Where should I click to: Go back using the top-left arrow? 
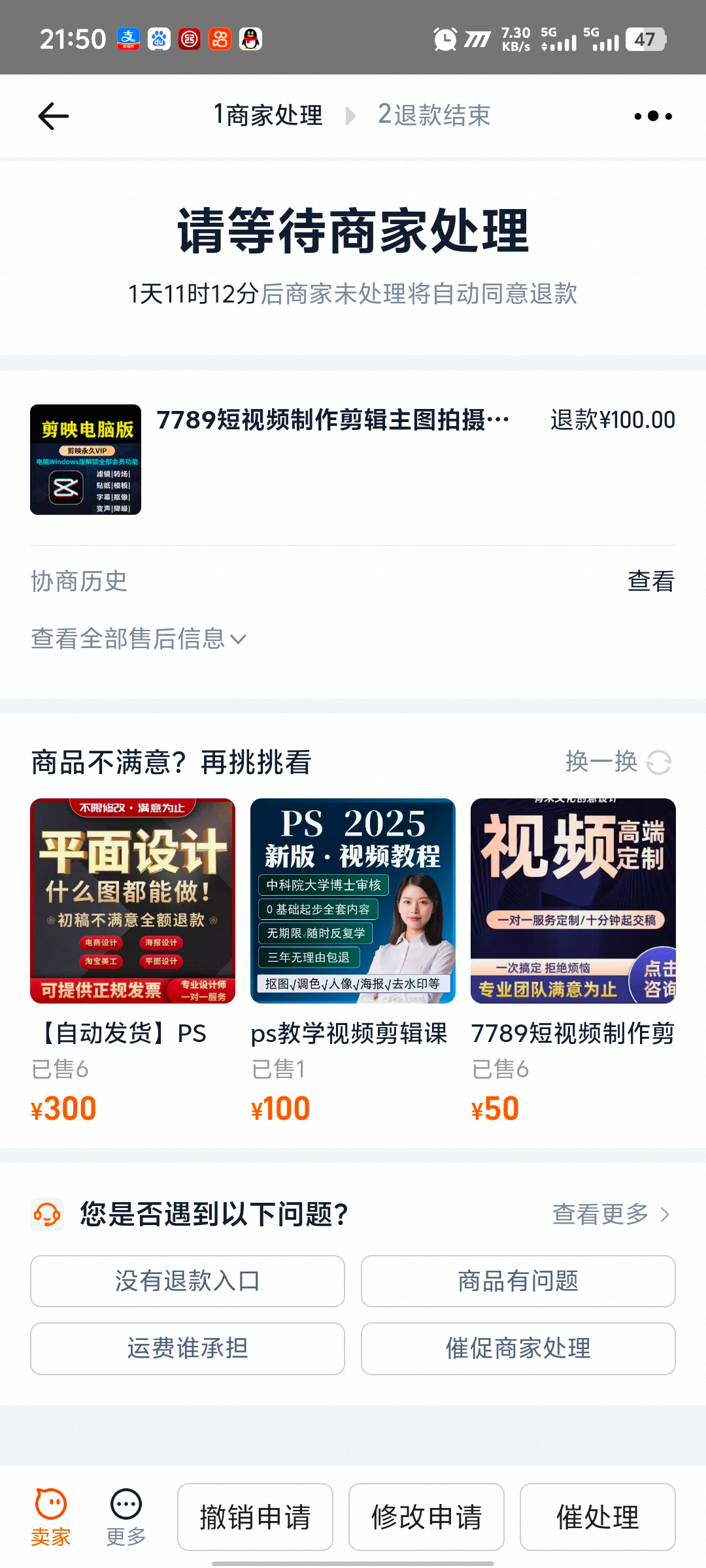[x=54, y=116]
